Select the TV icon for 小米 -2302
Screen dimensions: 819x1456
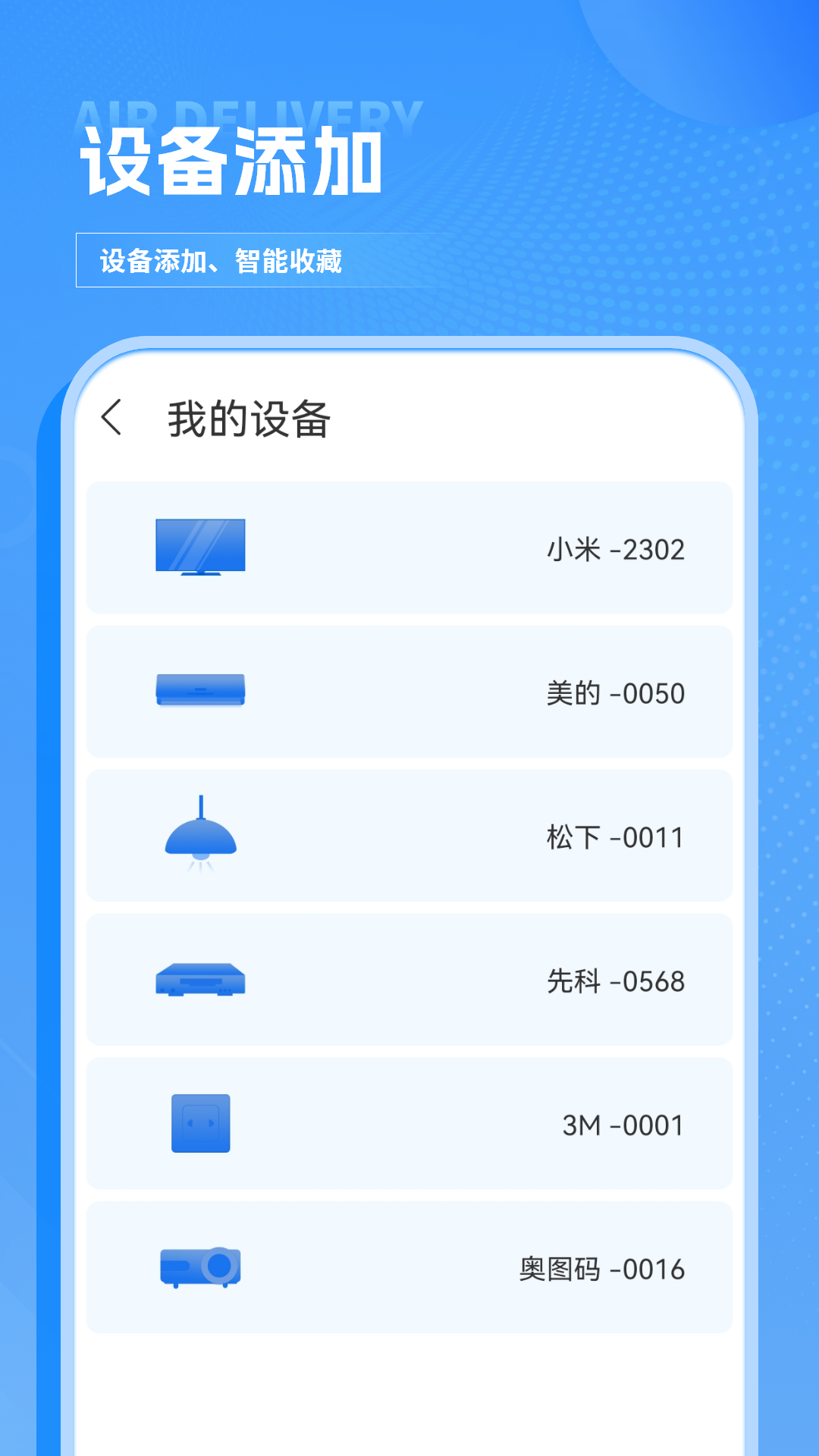click(200, 548)
